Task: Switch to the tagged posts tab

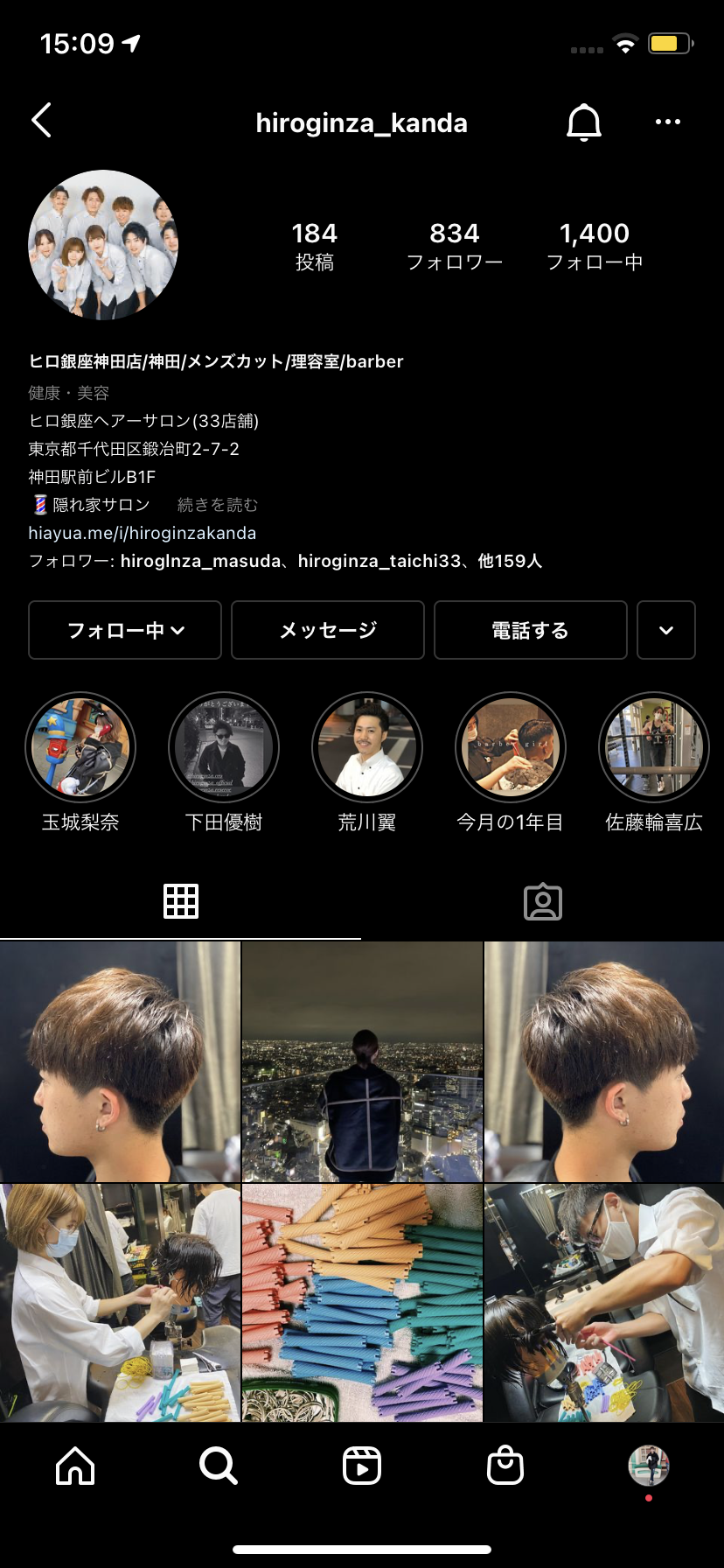Action: 542,902
